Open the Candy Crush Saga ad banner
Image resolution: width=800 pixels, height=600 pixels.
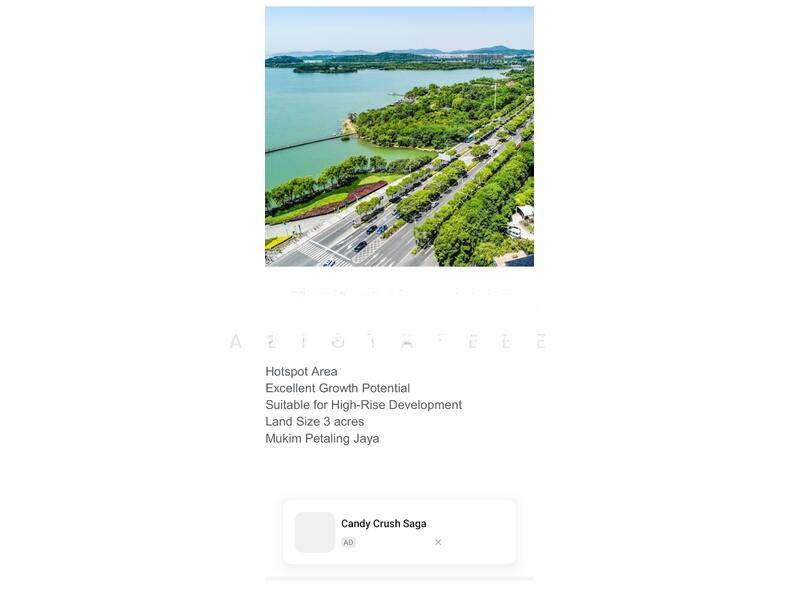click(x=384, y=524)
